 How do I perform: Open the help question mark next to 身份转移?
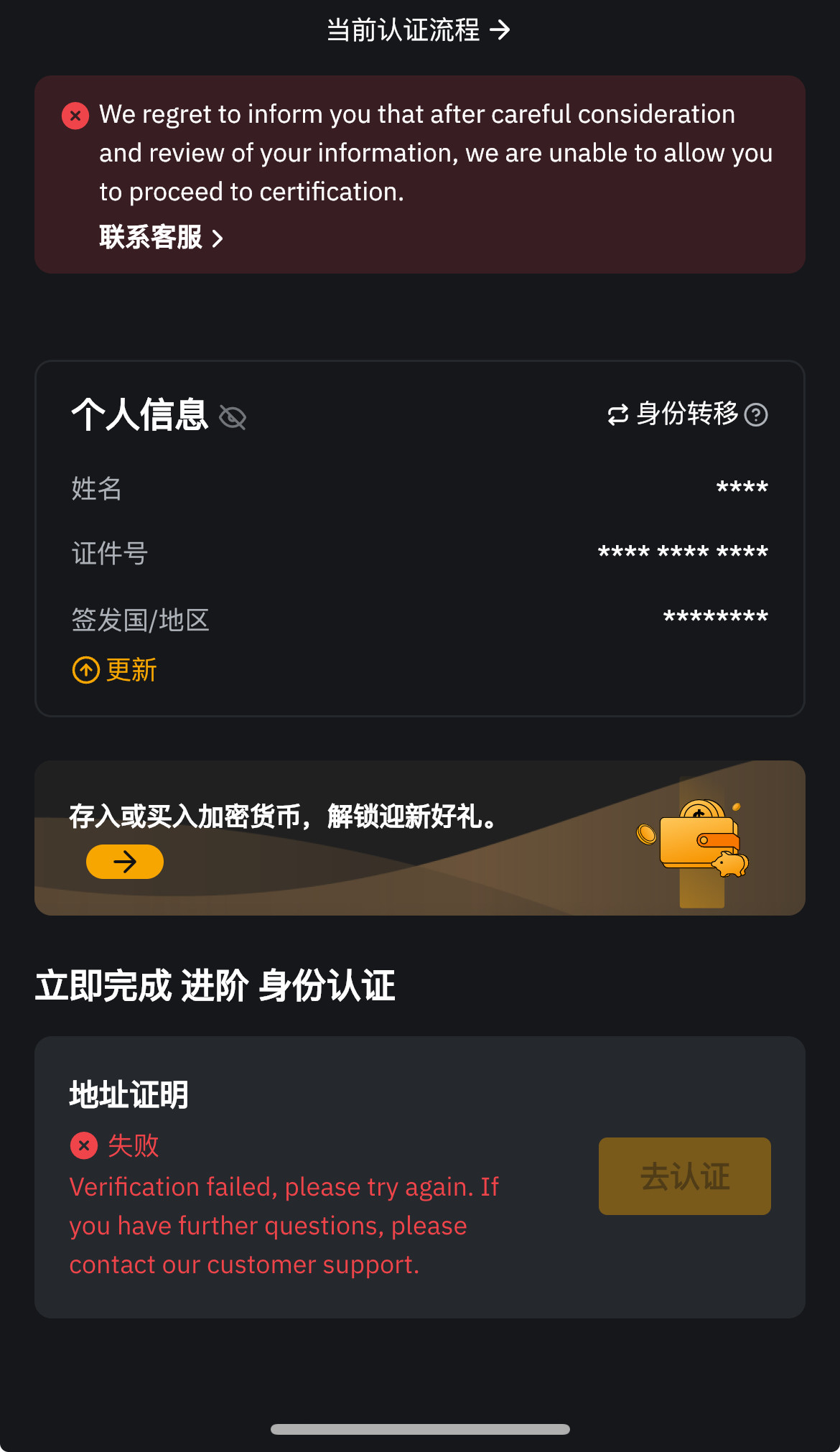pos(757,414)
